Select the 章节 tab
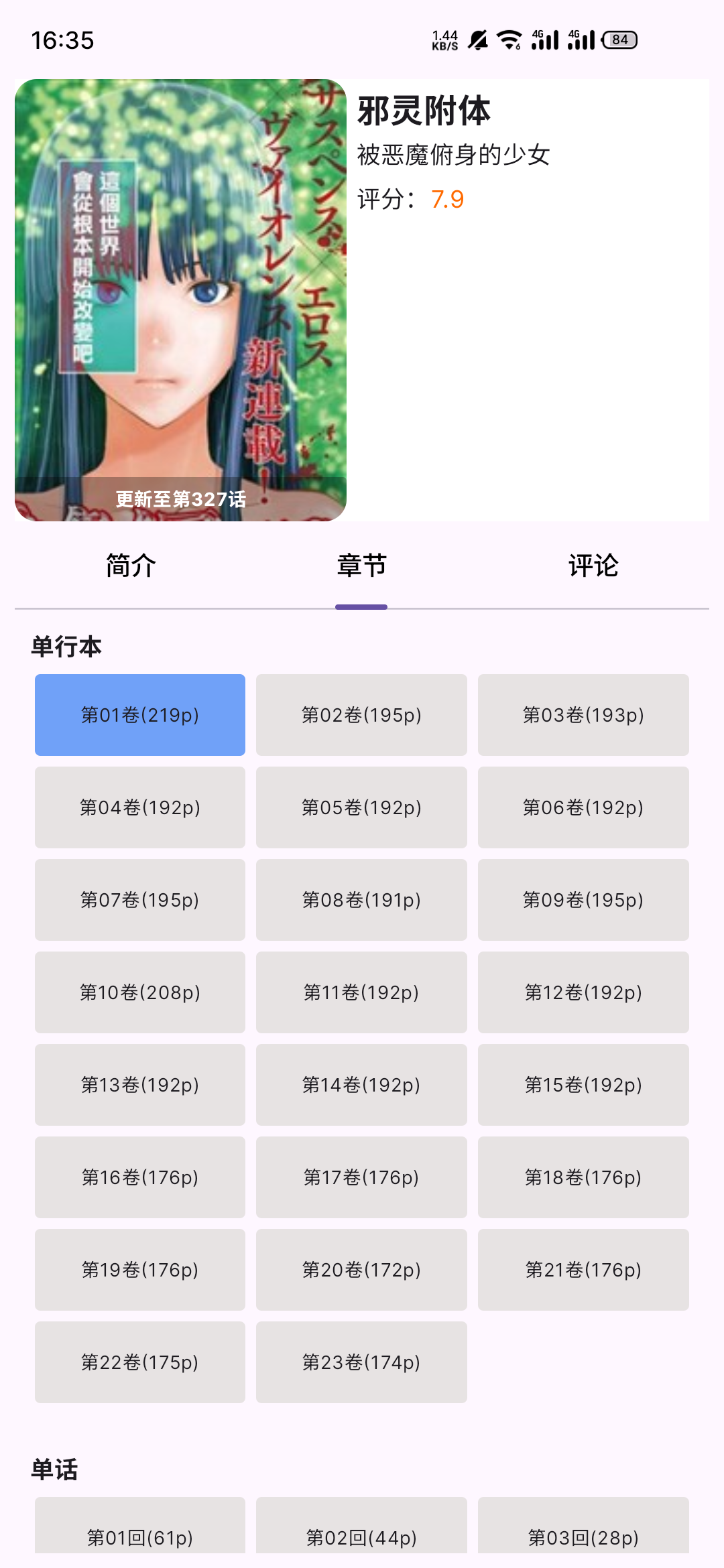The image size is (724, 1568). tap(361, 566)
